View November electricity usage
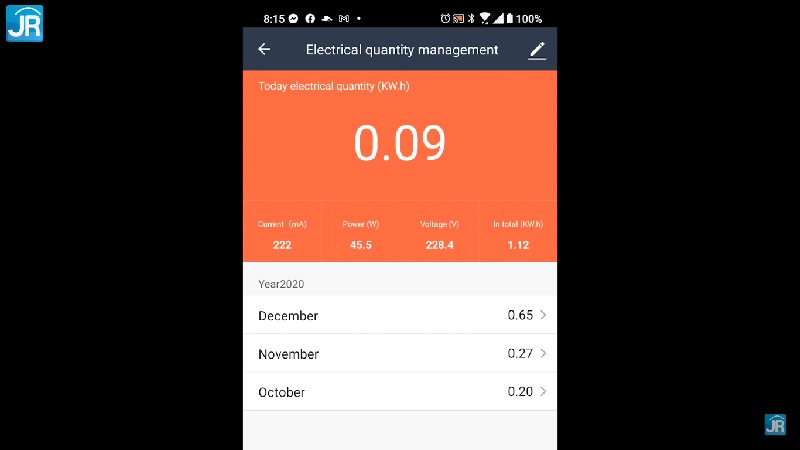 coord(400,354)
